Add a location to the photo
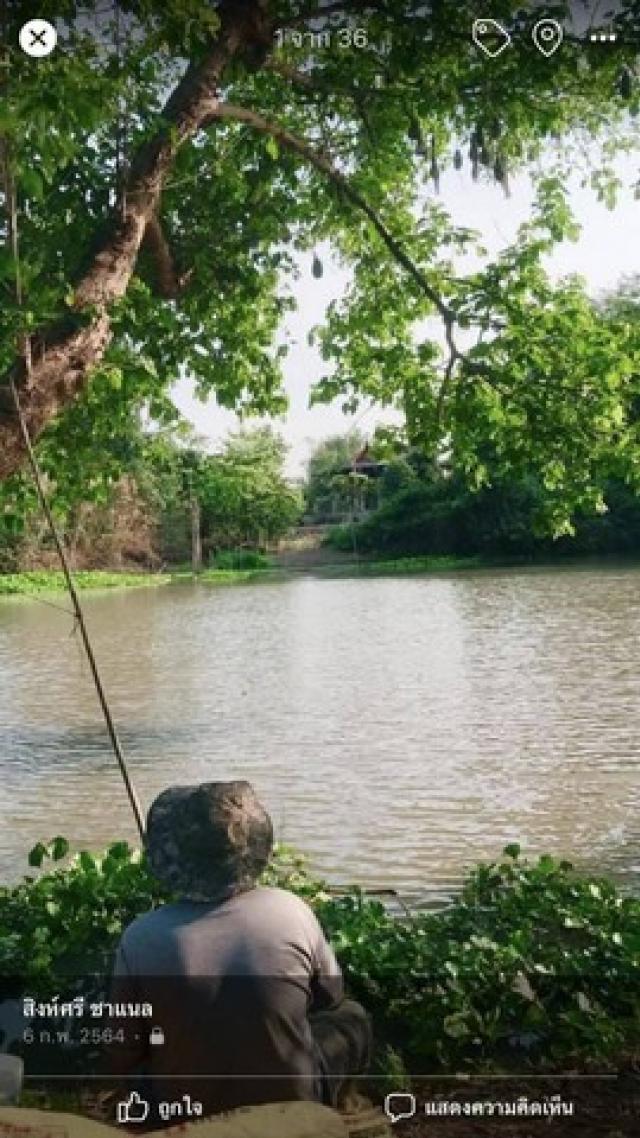The image size is (640, 1138). coord(547,38)
